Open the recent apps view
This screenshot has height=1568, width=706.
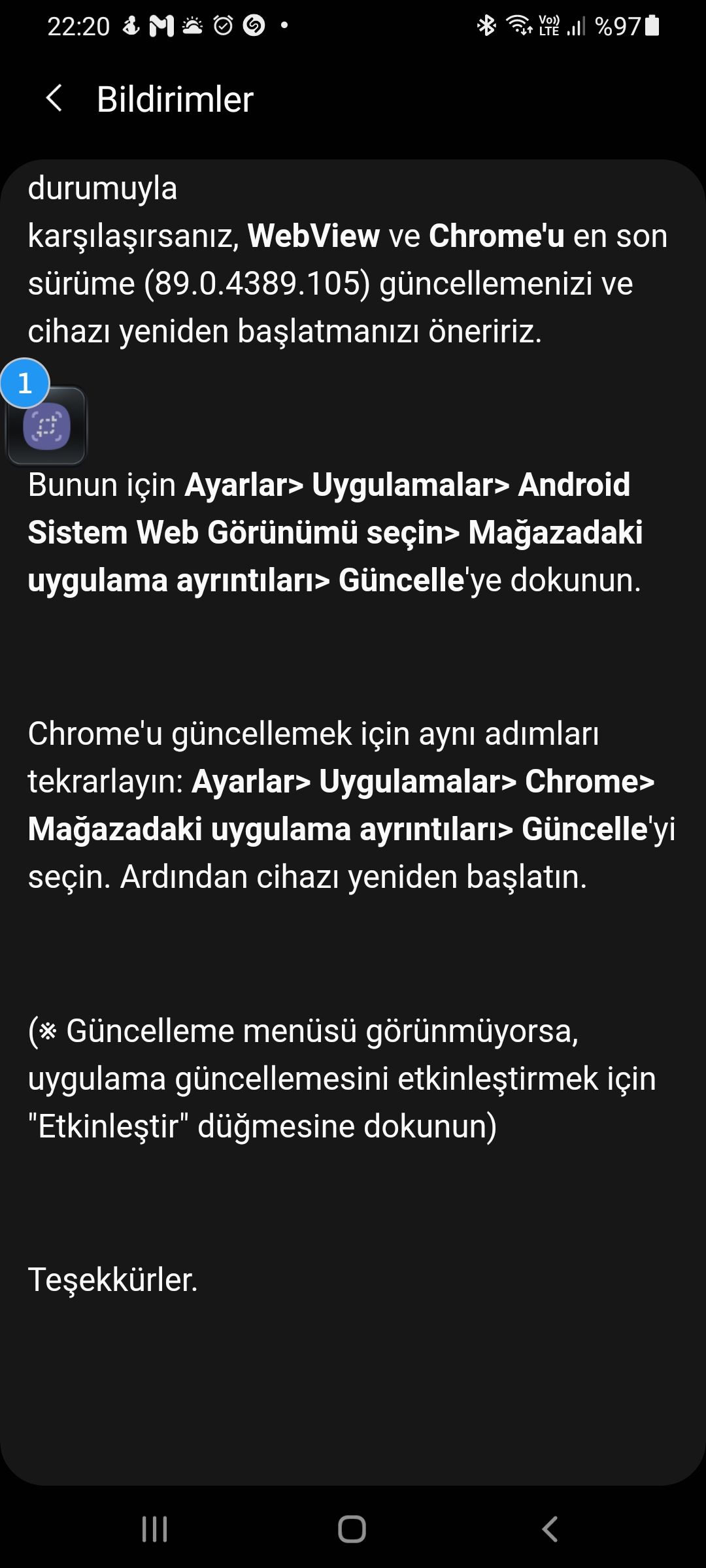coord(155,1529)
